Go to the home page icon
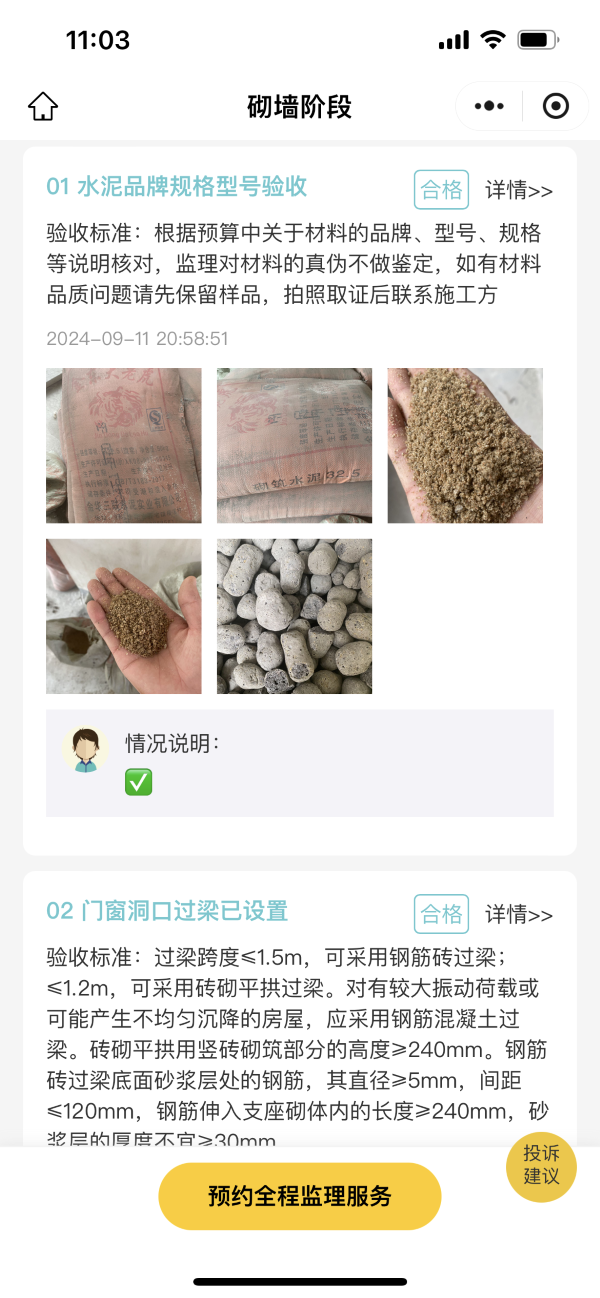The image size is (600, 1298). tap(43, 106)
